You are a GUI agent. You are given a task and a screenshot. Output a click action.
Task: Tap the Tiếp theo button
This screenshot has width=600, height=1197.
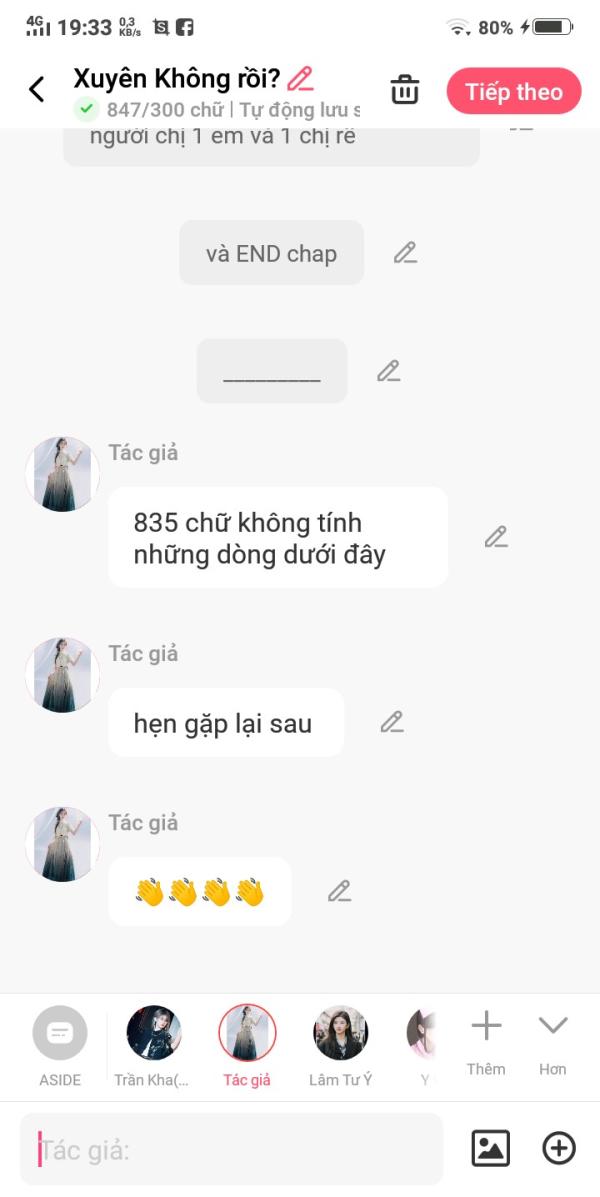click(x=514, y=91)
